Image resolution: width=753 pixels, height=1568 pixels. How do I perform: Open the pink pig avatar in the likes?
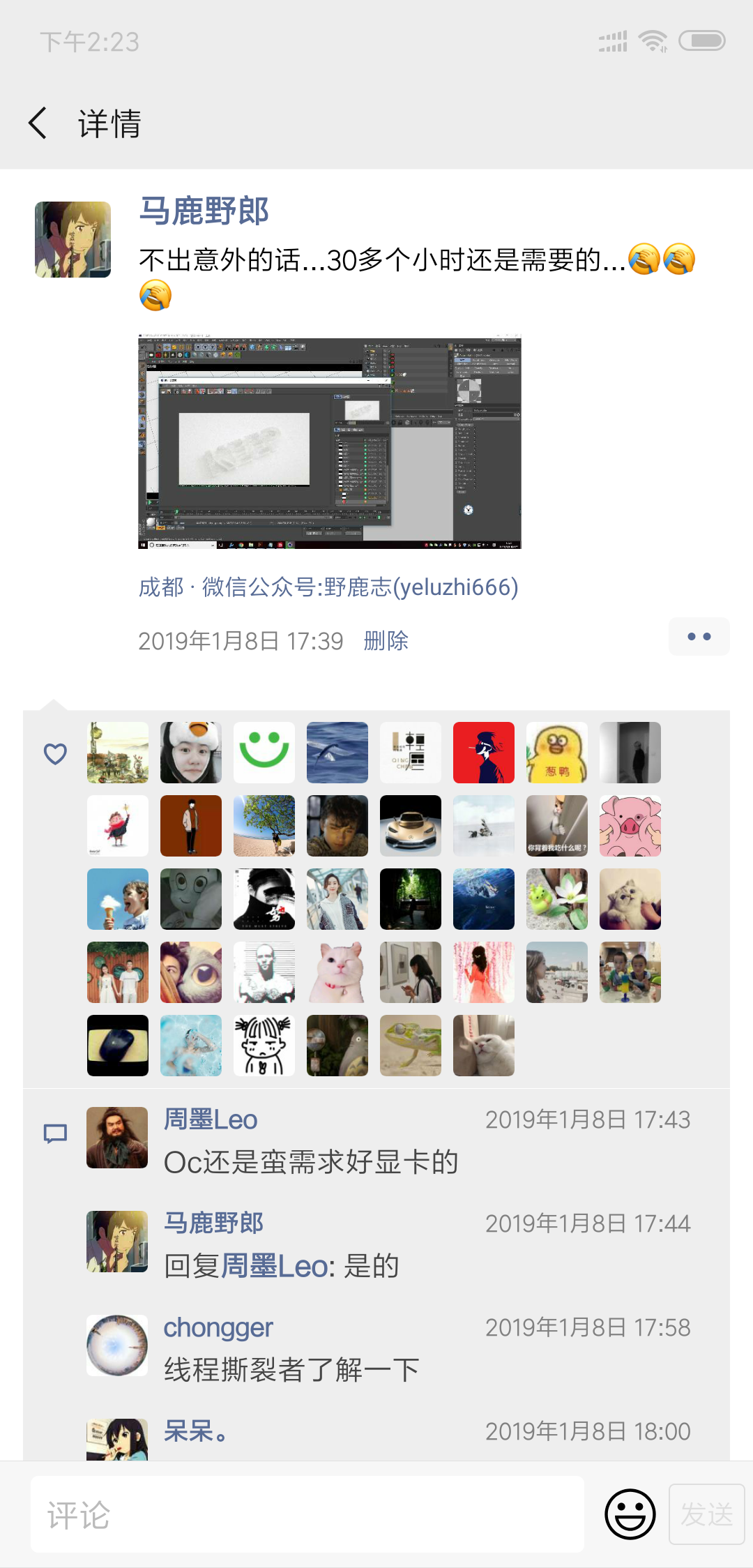tap(630, 826)
